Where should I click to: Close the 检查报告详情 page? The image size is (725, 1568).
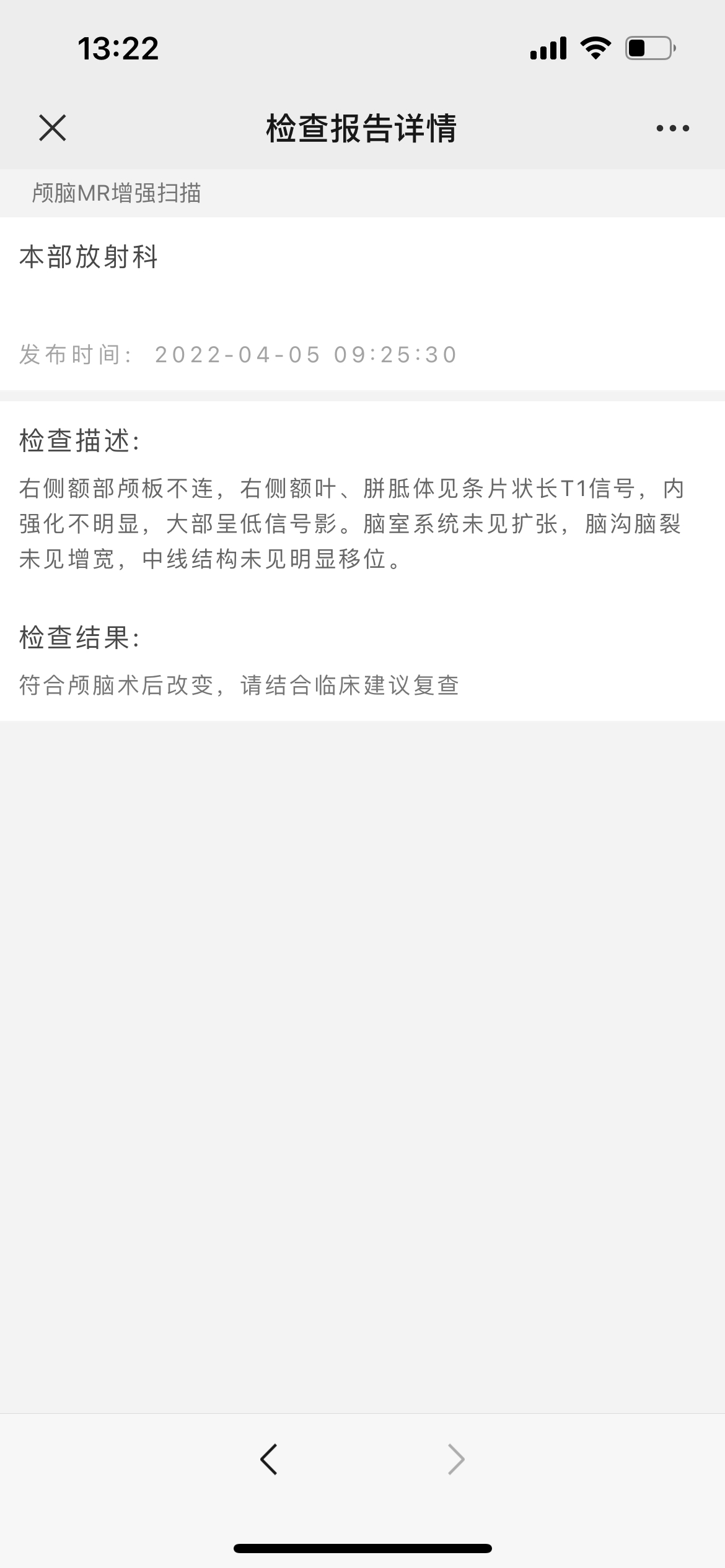[52, 128]
